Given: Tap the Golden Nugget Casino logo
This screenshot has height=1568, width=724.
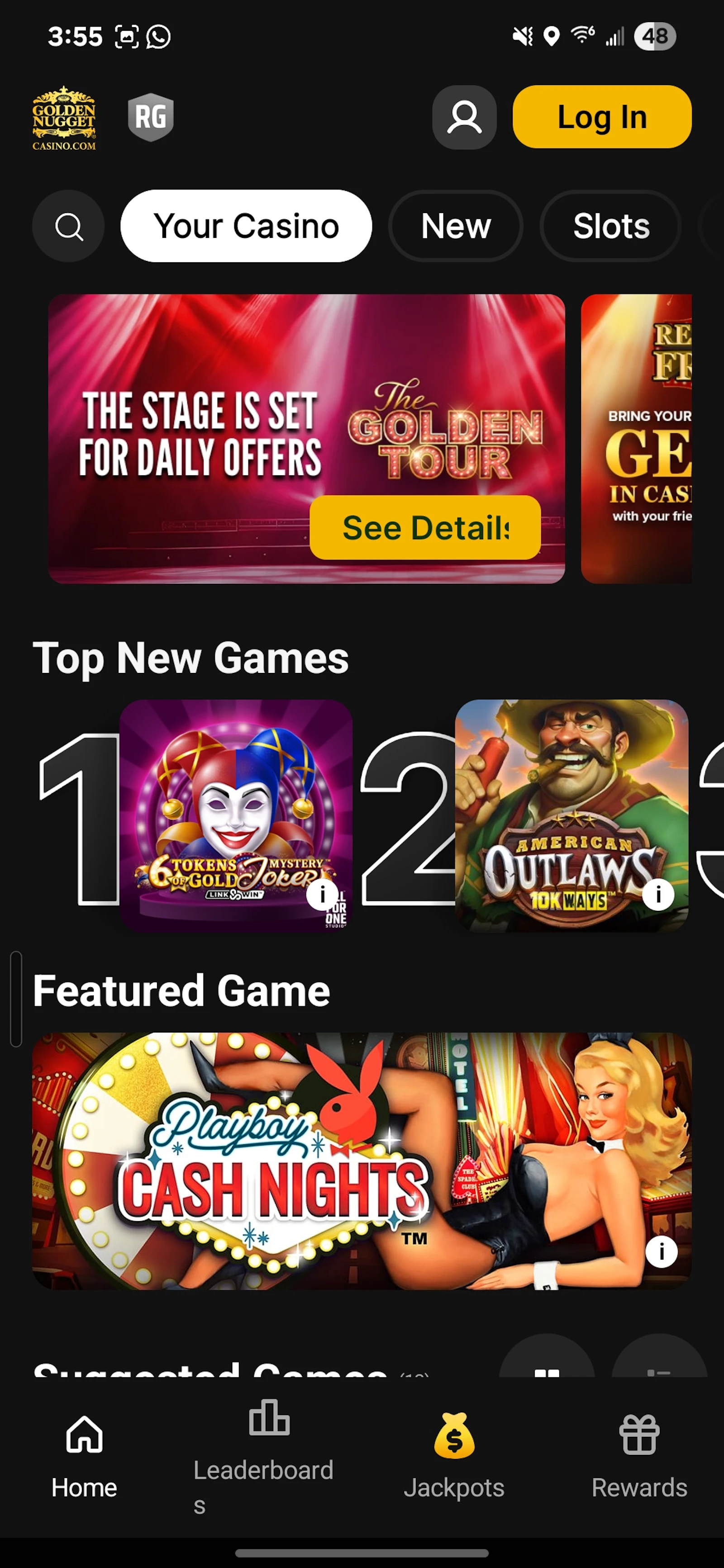Looking at the screenshot, I should (x=65, y=119).
